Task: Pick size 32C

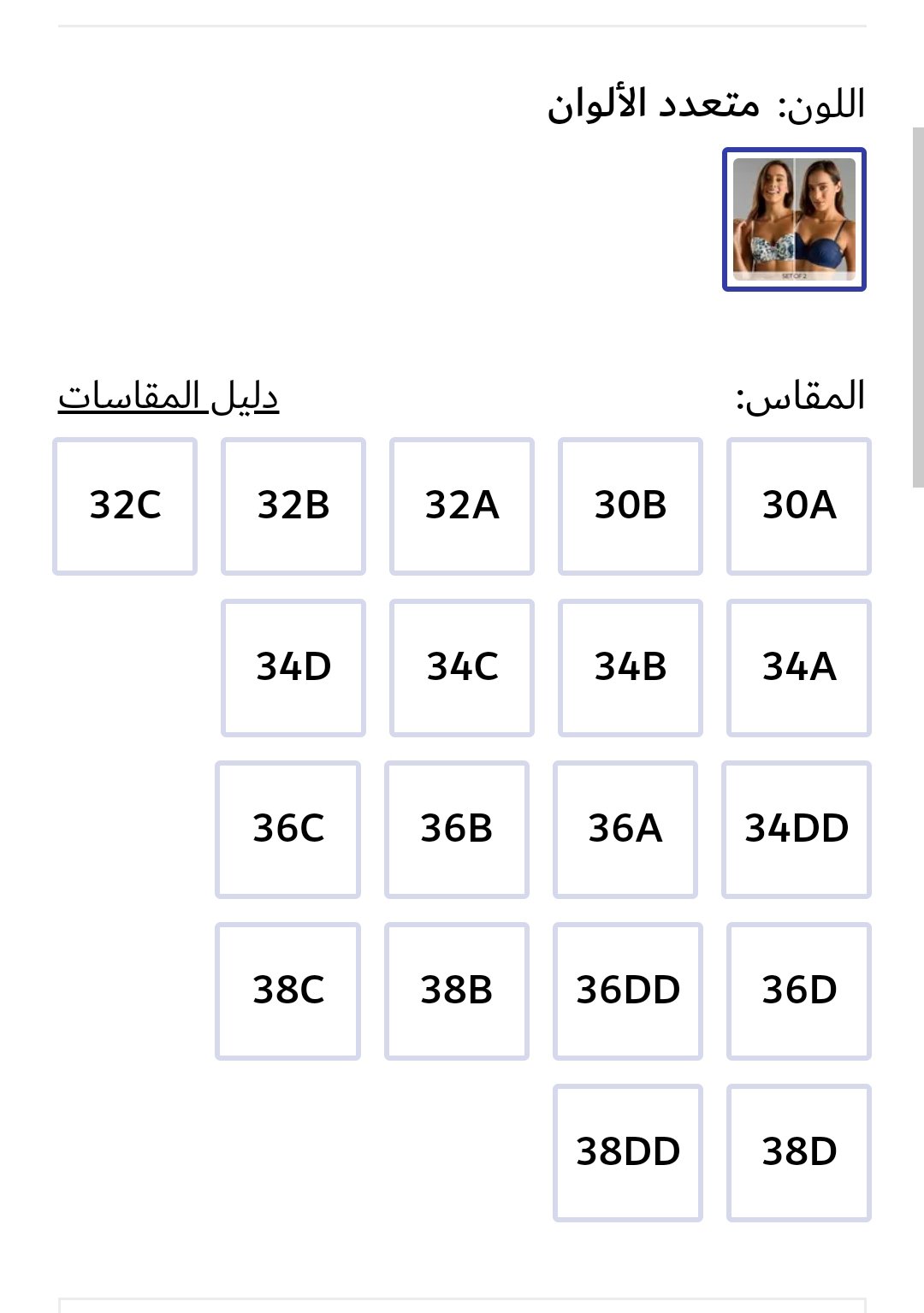Action: [125, 506]
